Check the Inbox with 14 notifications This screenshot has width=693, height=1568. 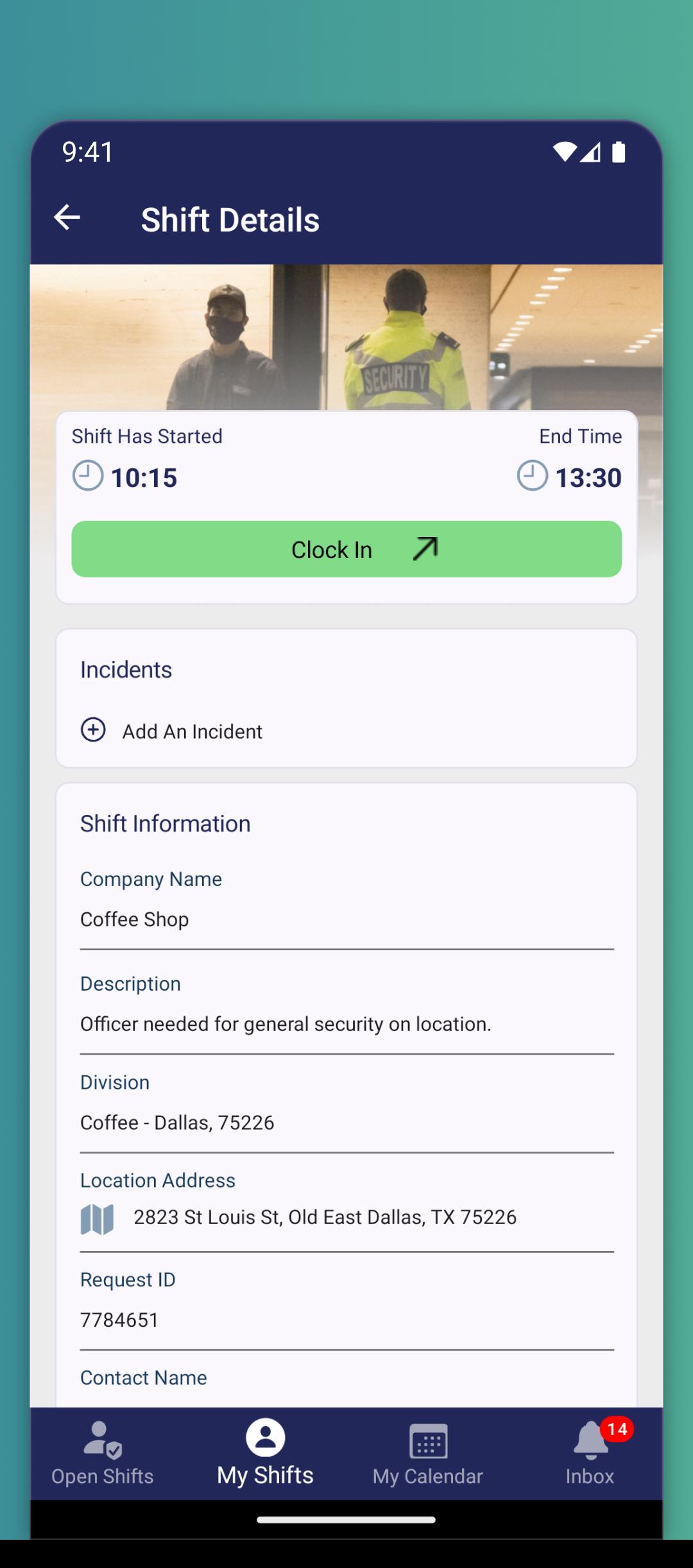(x=590, y=1453)
